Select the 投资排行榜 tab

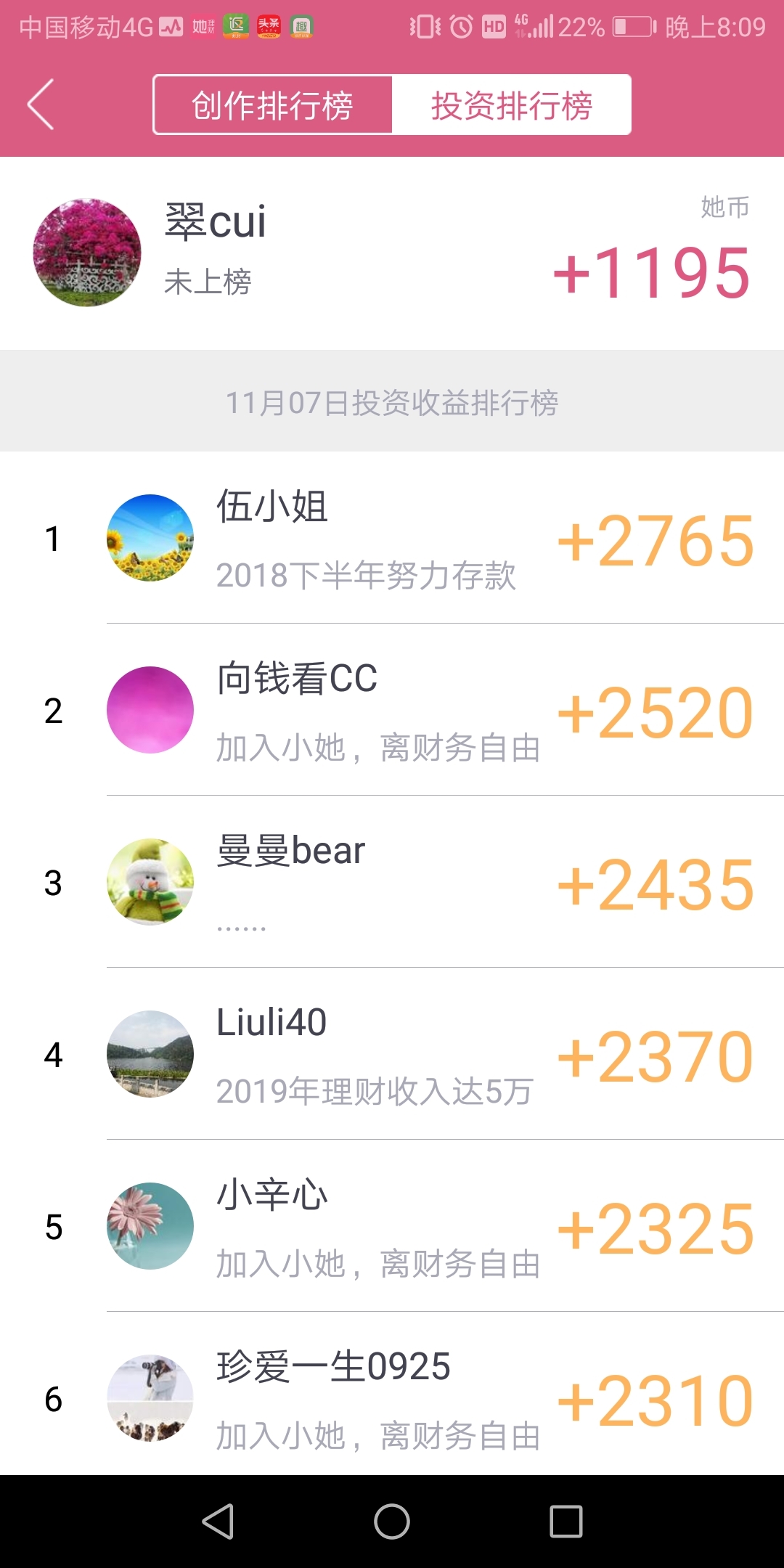(511, 105)
